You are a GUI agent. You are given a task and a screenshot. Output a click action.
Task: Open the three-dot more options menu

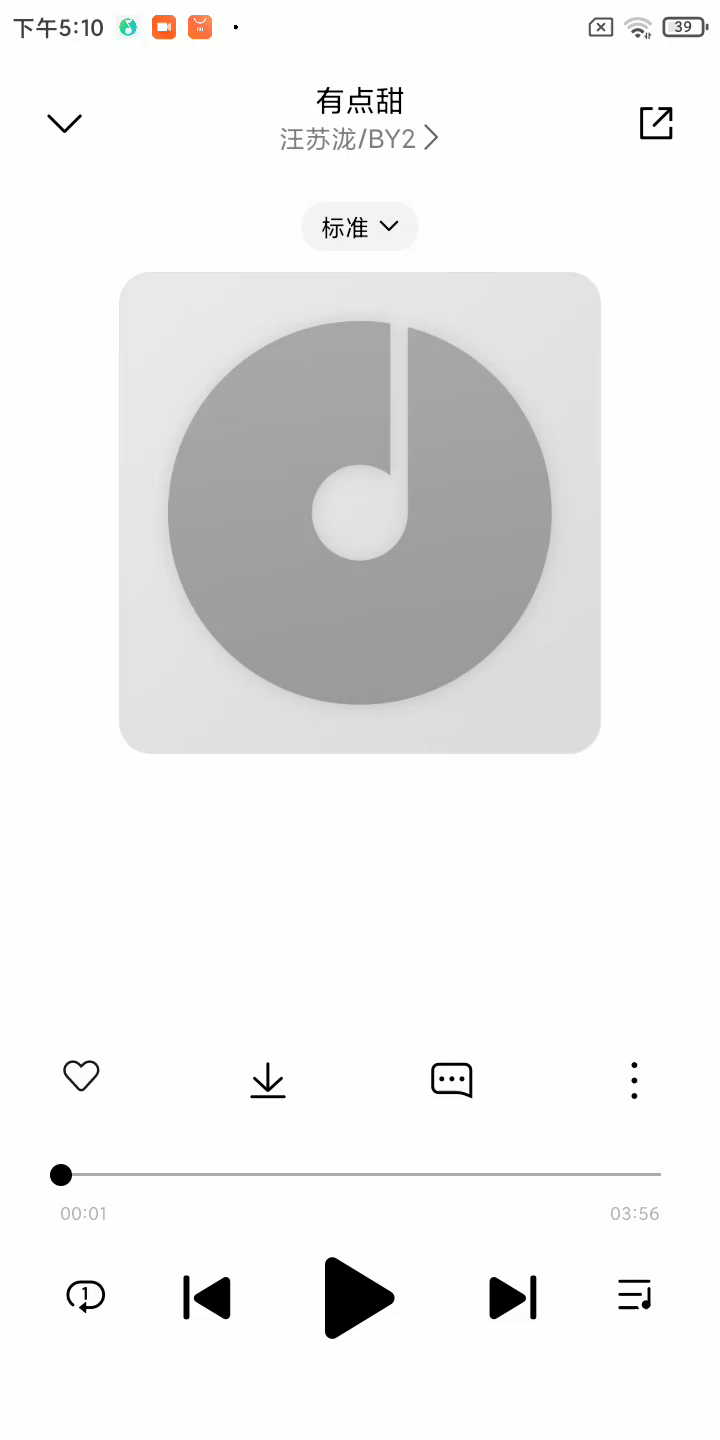pyautogui.click(x=634, y=1080)
